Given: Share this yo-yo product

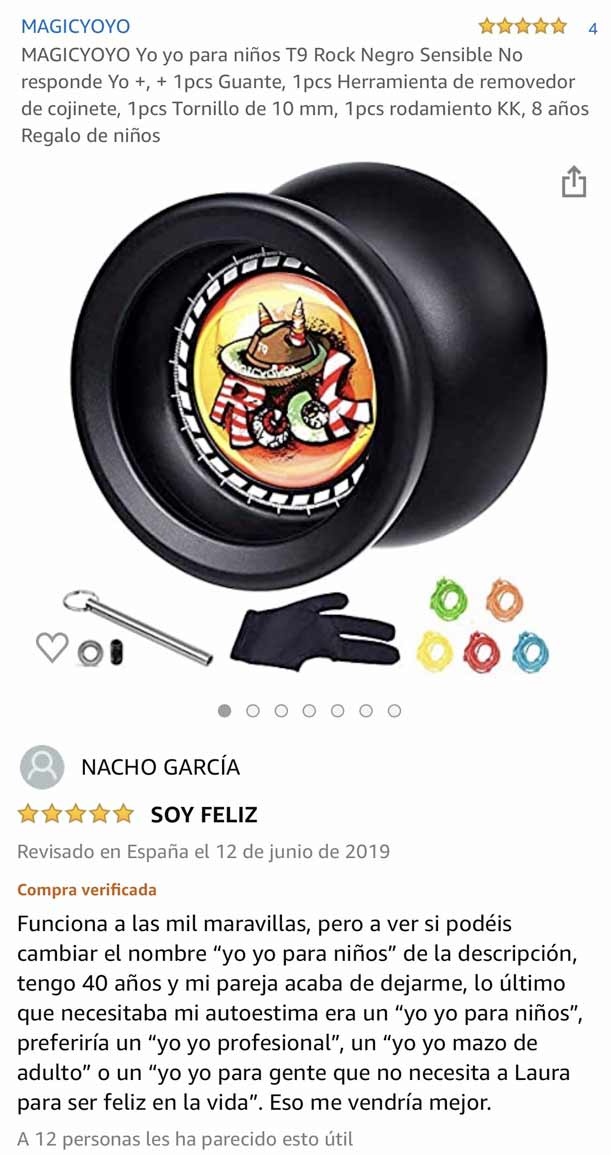Looking at the screenshot, I should [x=573, y=182].
